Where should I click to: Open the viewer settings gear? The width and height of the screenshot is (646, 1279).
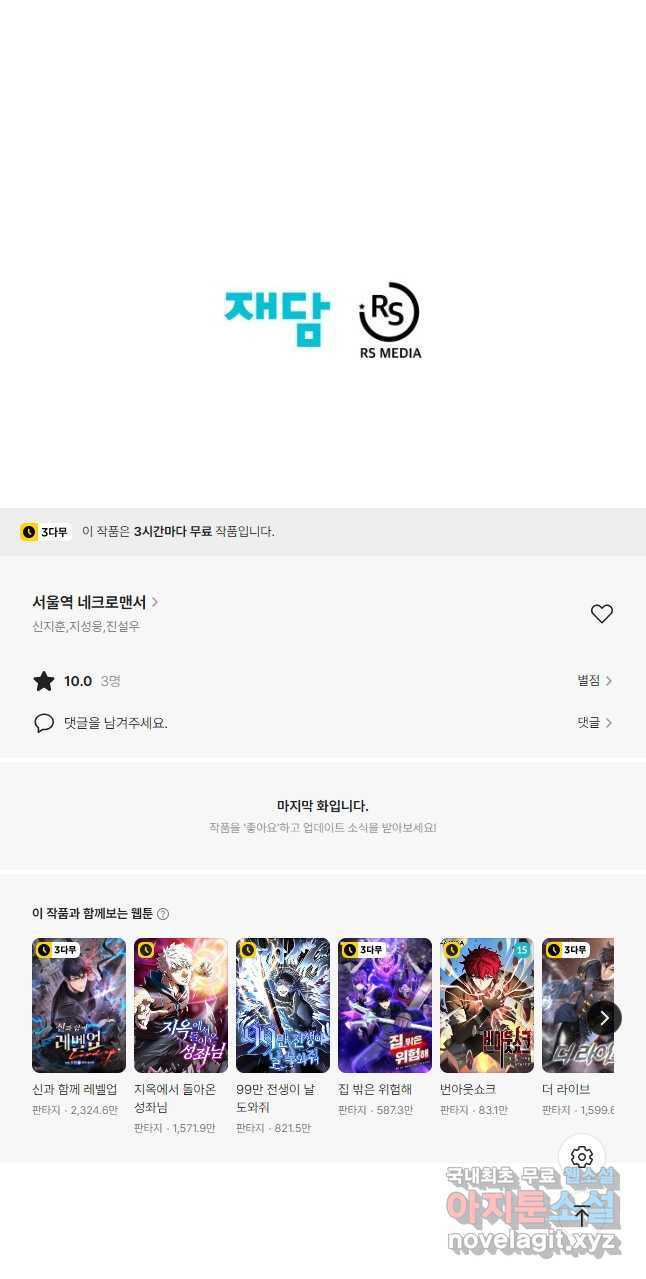point(582,1158)
